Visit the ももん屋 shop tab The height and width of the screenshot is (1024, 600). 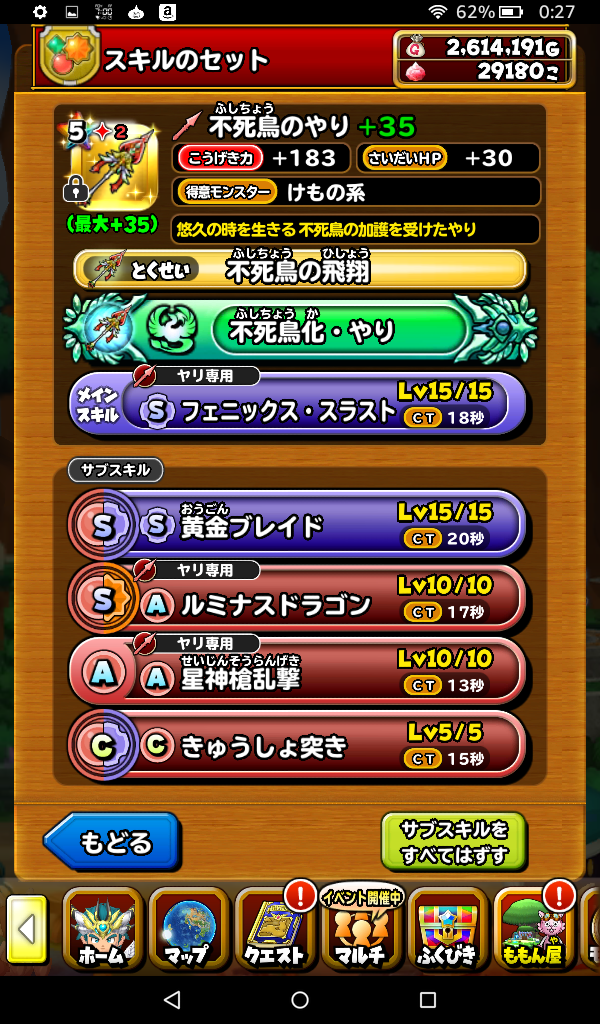533,928
